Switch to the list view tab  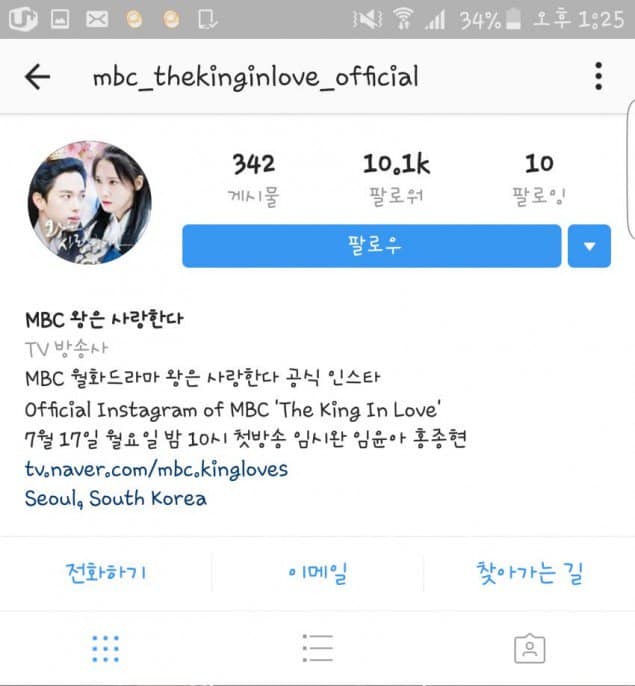coord(317,648)
